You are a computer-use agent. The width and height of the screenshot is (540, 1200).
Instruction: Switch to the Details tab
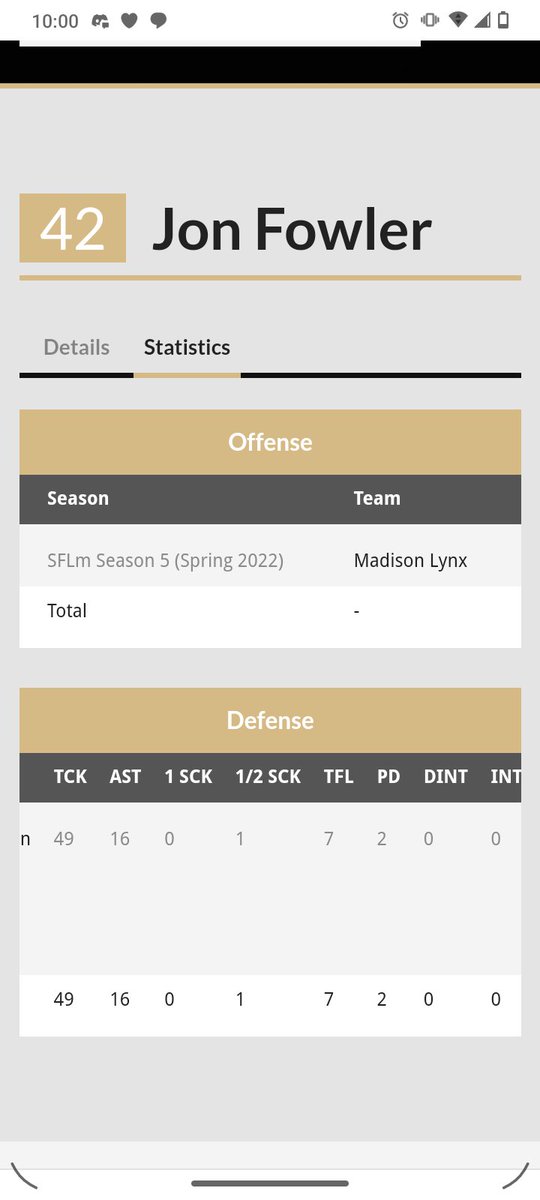[x=77, y=347]
